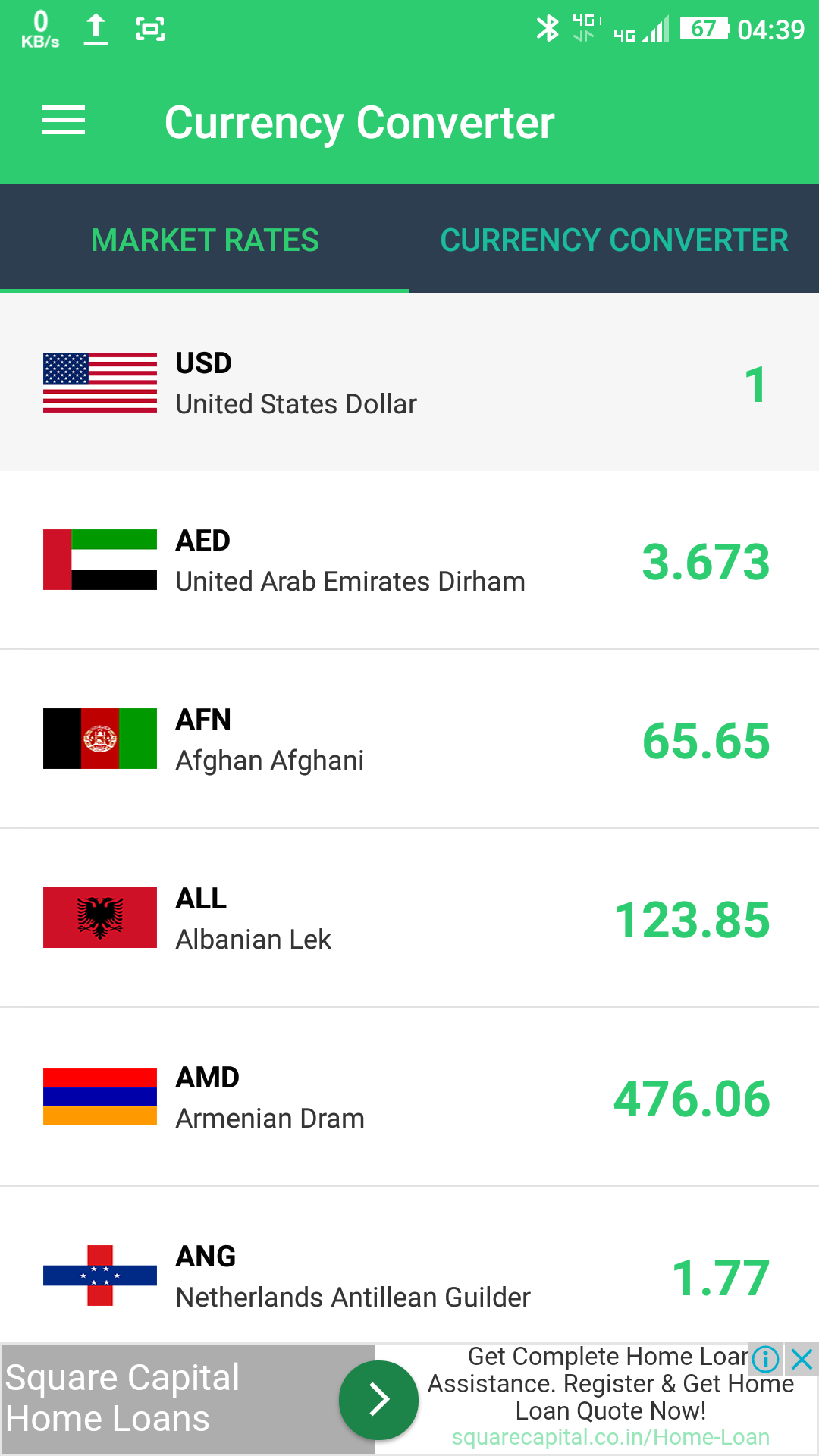The image size is (819, 1456).
Task: Switch to the Currency Converter tab
Action: [614, 240]
